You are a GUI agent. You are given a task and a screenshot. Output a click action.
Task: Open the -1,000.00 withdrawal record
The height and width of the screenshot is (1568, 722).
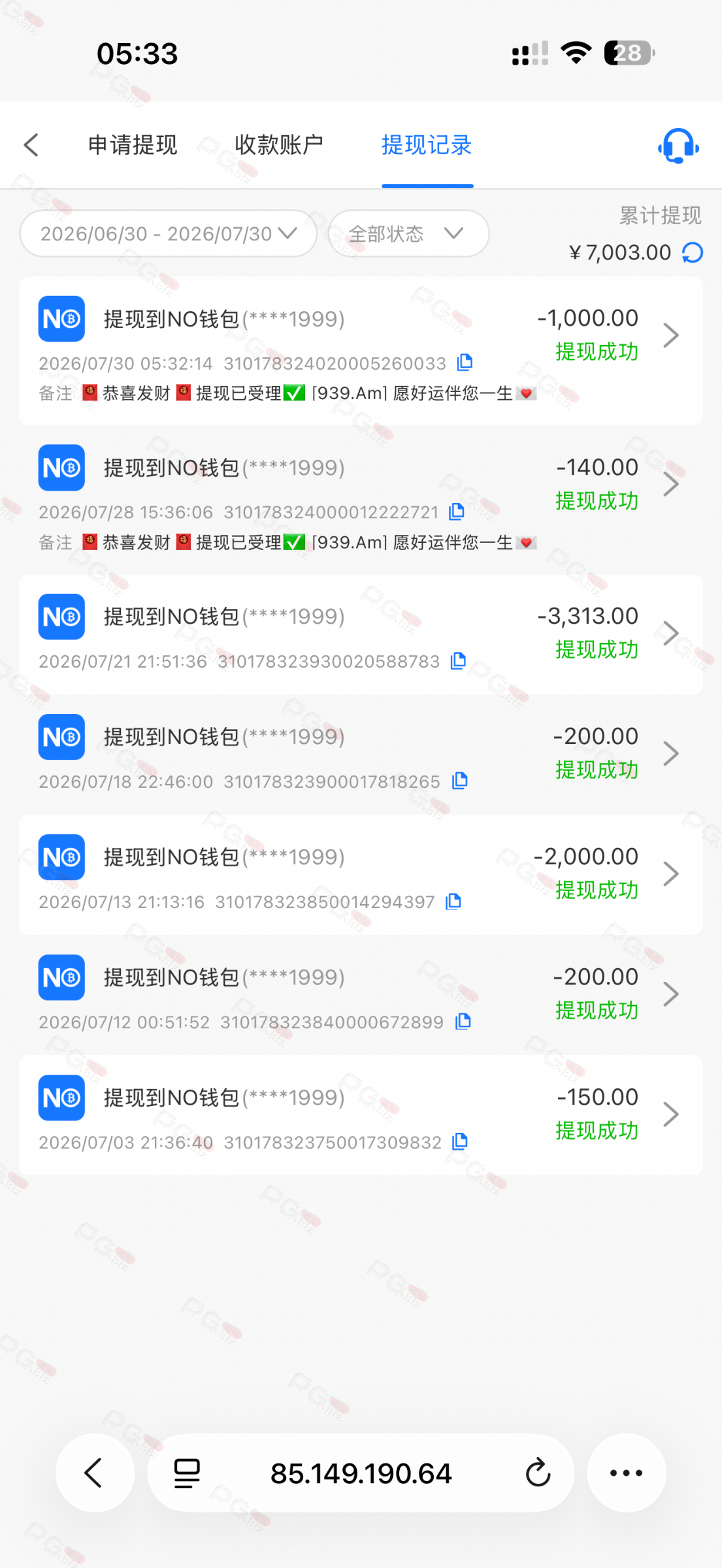(361, 351)
